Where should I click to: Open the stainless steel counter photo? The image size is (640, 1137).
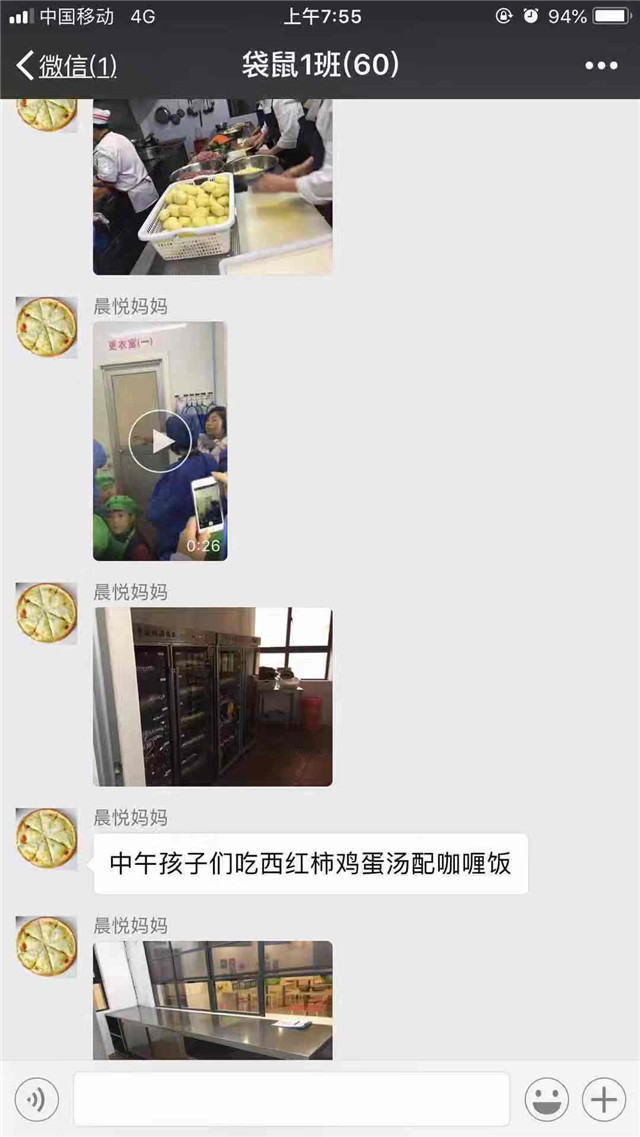click(212, 1000)
